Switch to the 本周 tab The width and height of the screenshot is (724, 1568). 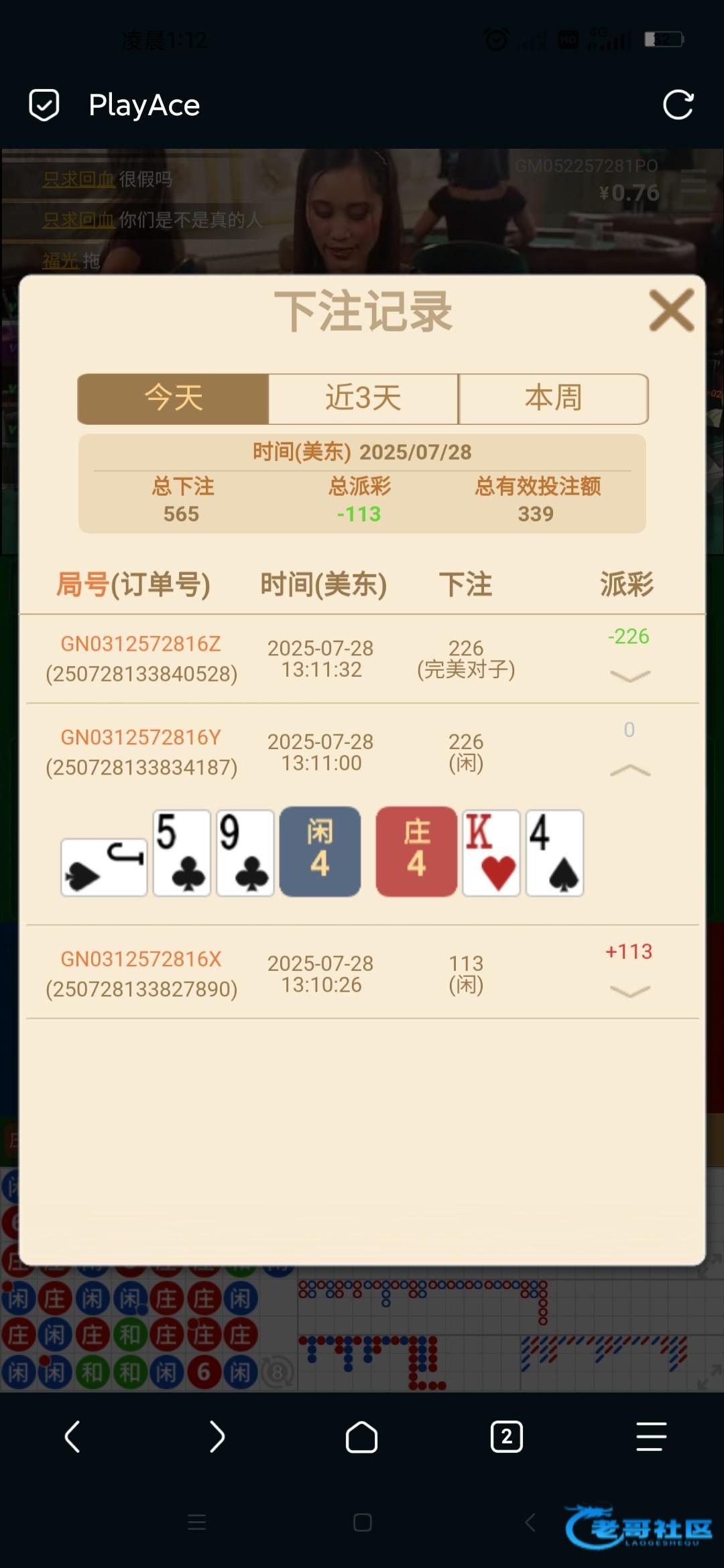(553, 399)
